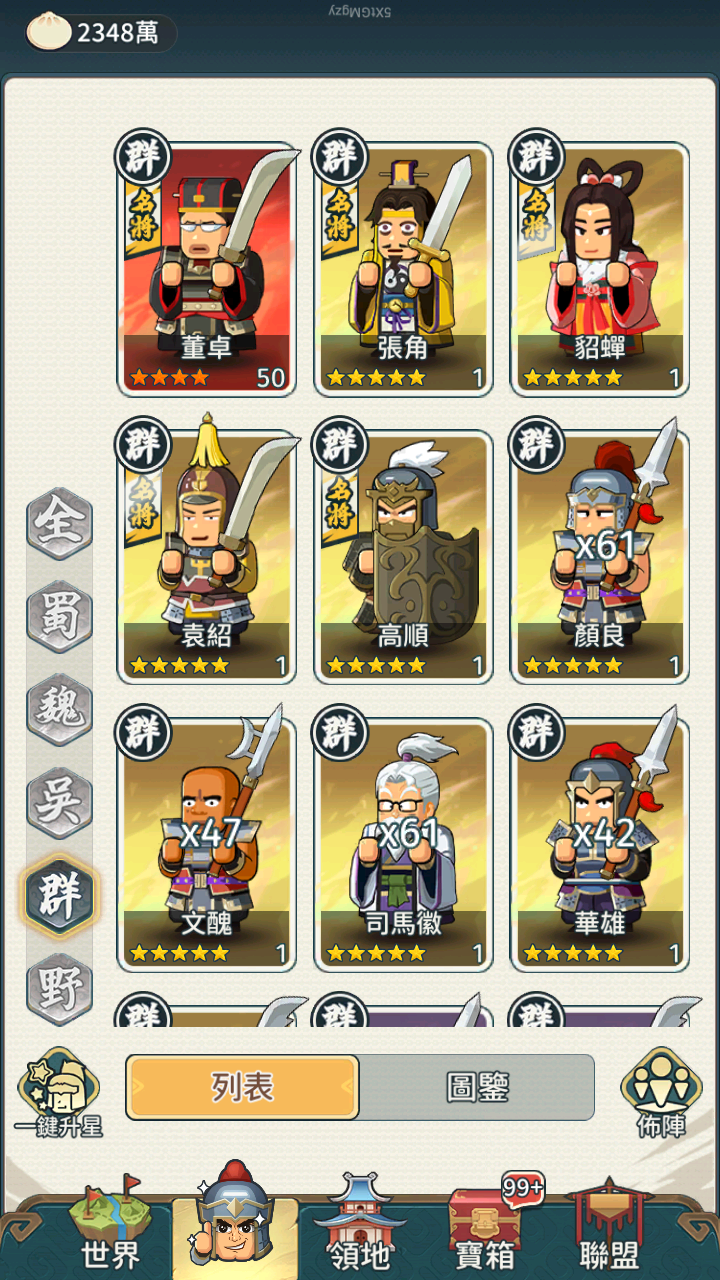Tap the 一鍵升星 button
The height and width of the screenshot is (1280, 720).
[x=58, y=1093]
